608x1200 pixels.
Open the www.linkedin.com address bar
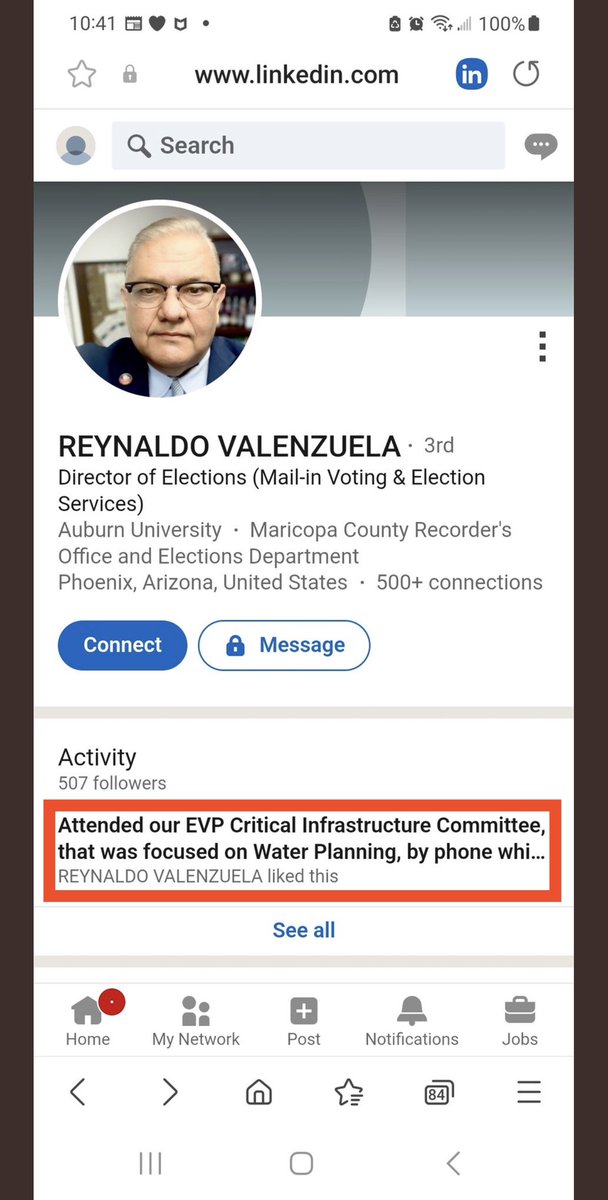click(296, 74)
